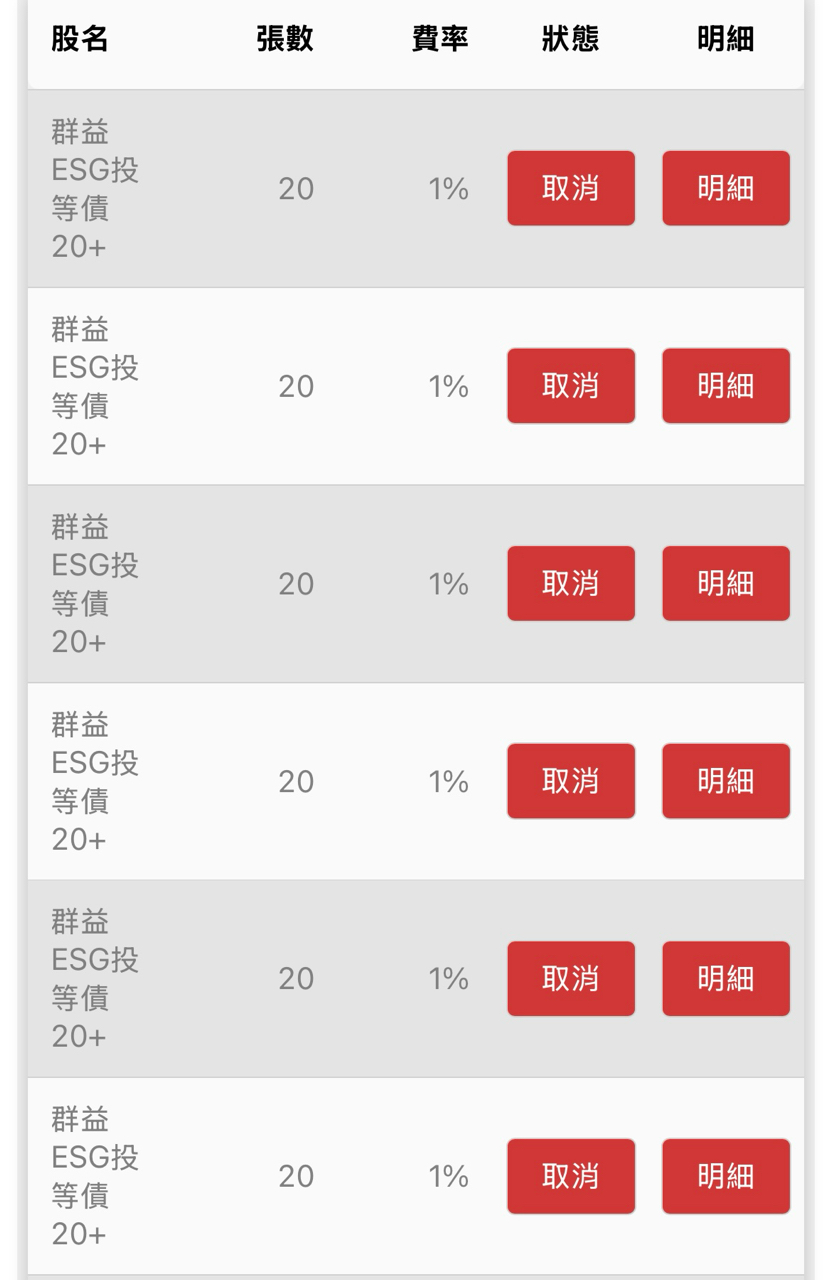Image resolution: width=832 pixels, height=1280 pixels.
Task: Open the fourth row's 明細 button
Action: [x=726, y=781]
